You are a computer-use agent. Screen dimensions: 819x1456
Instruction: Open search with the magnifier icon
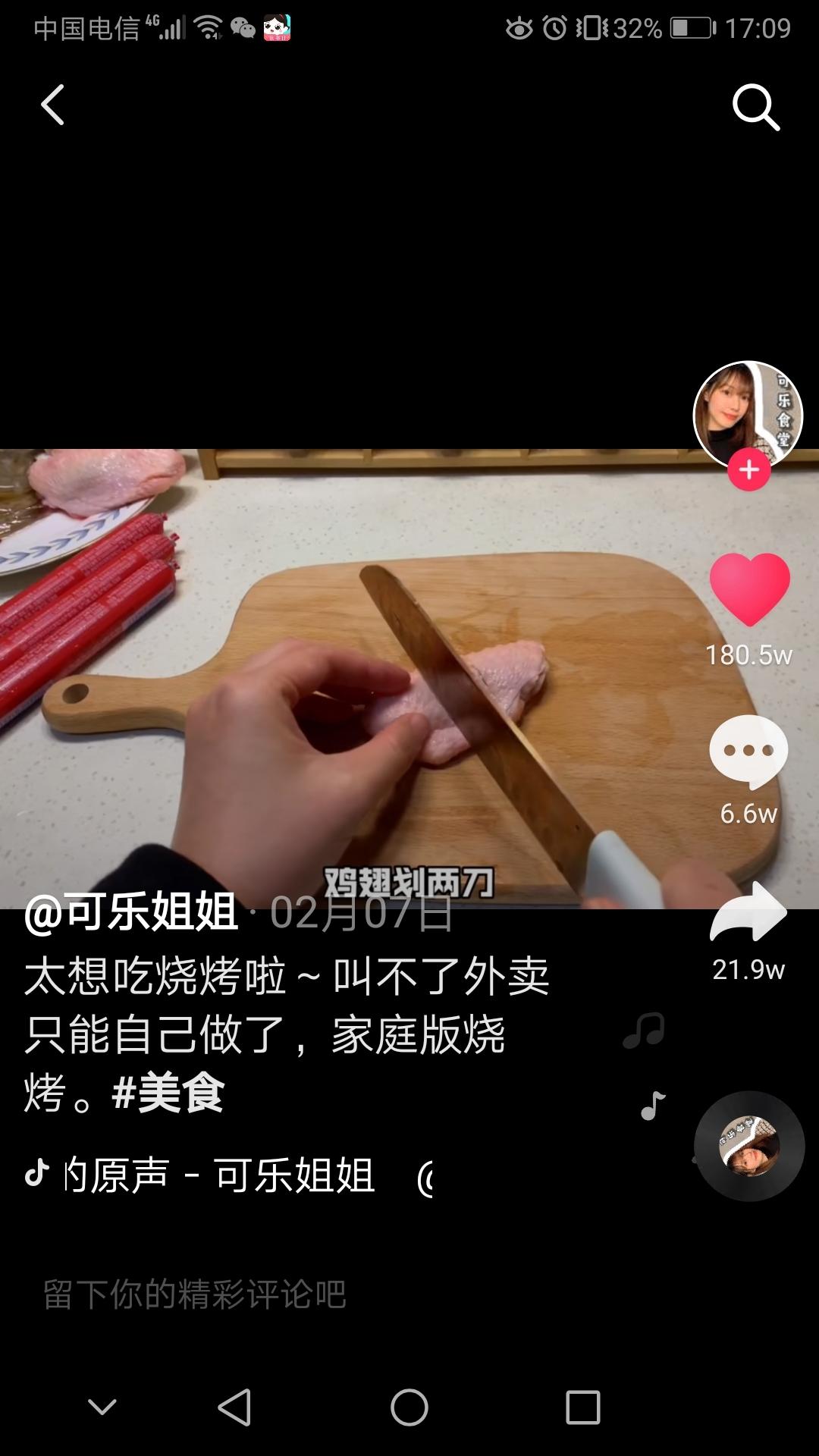point(756,107)
